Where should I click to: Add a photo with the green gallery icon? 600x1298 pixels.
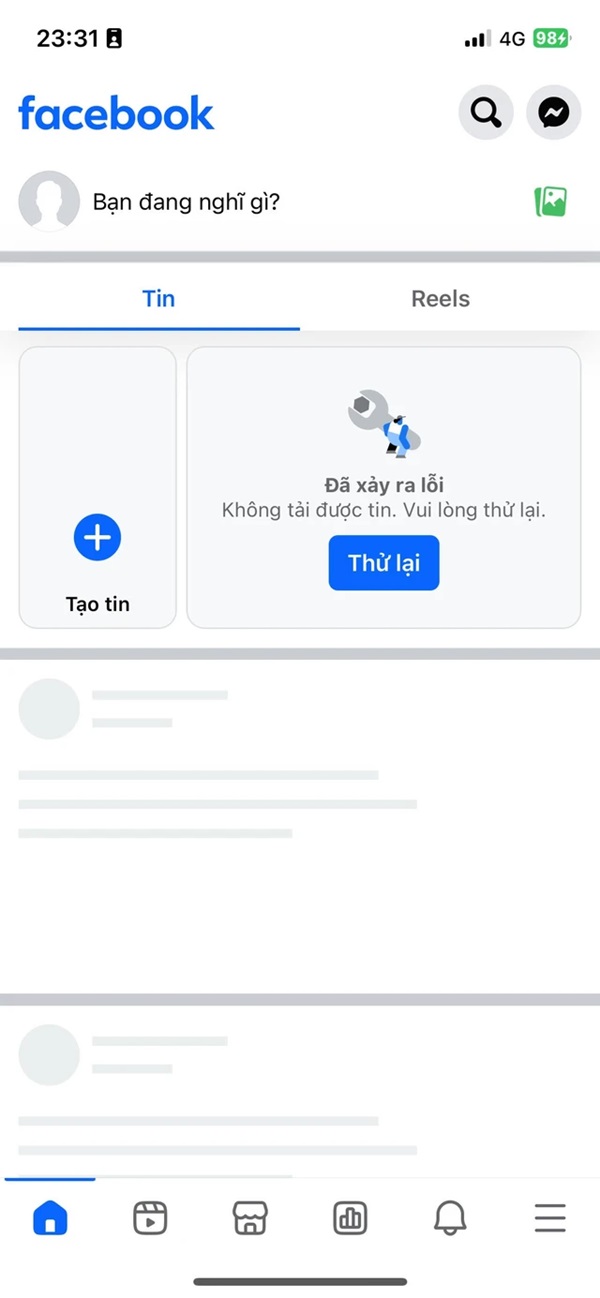[551, 202]
